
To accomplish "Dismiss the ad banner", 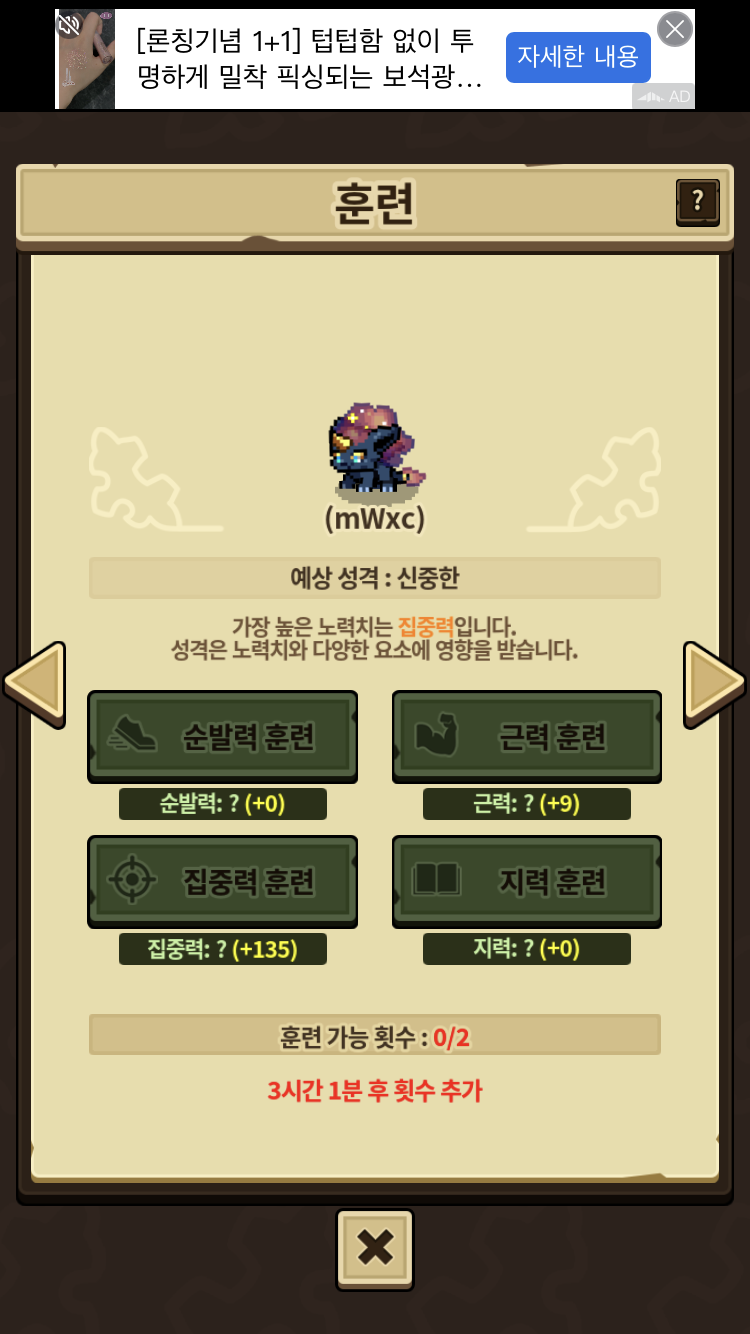I will click(x=675, y=29).
